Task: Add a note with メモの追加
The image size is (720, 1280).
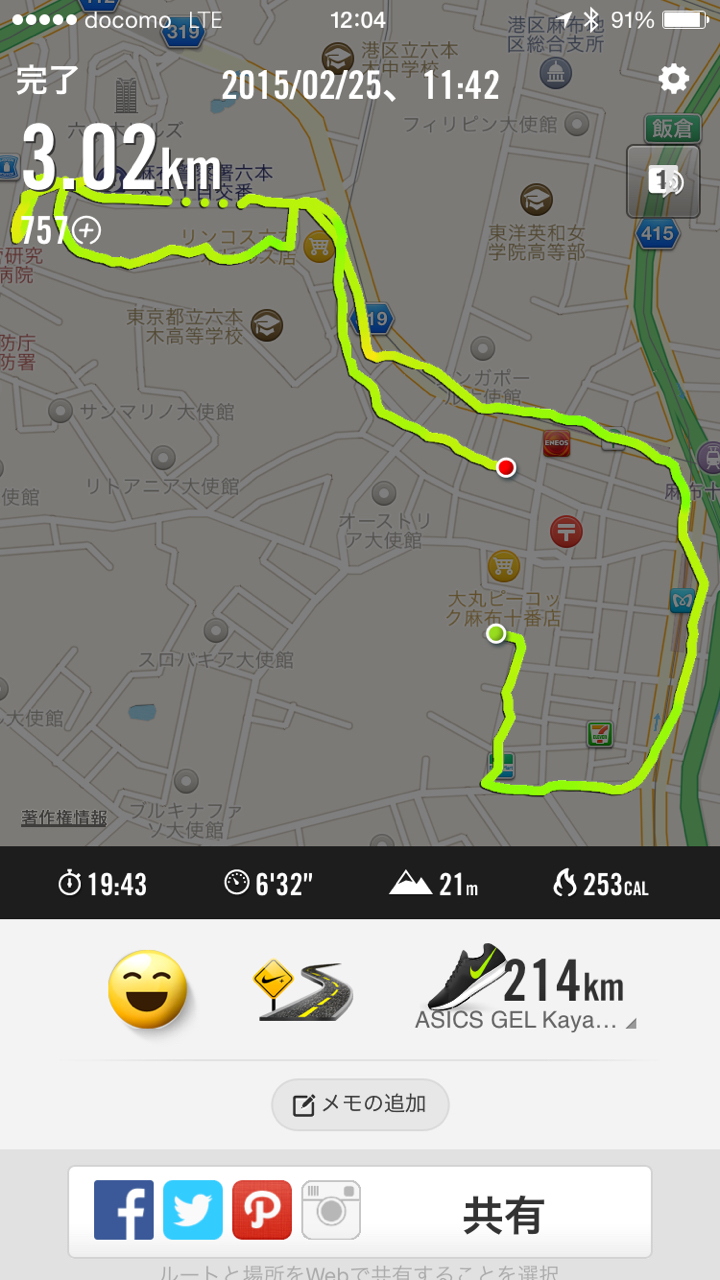Action: coord(360,1105)
